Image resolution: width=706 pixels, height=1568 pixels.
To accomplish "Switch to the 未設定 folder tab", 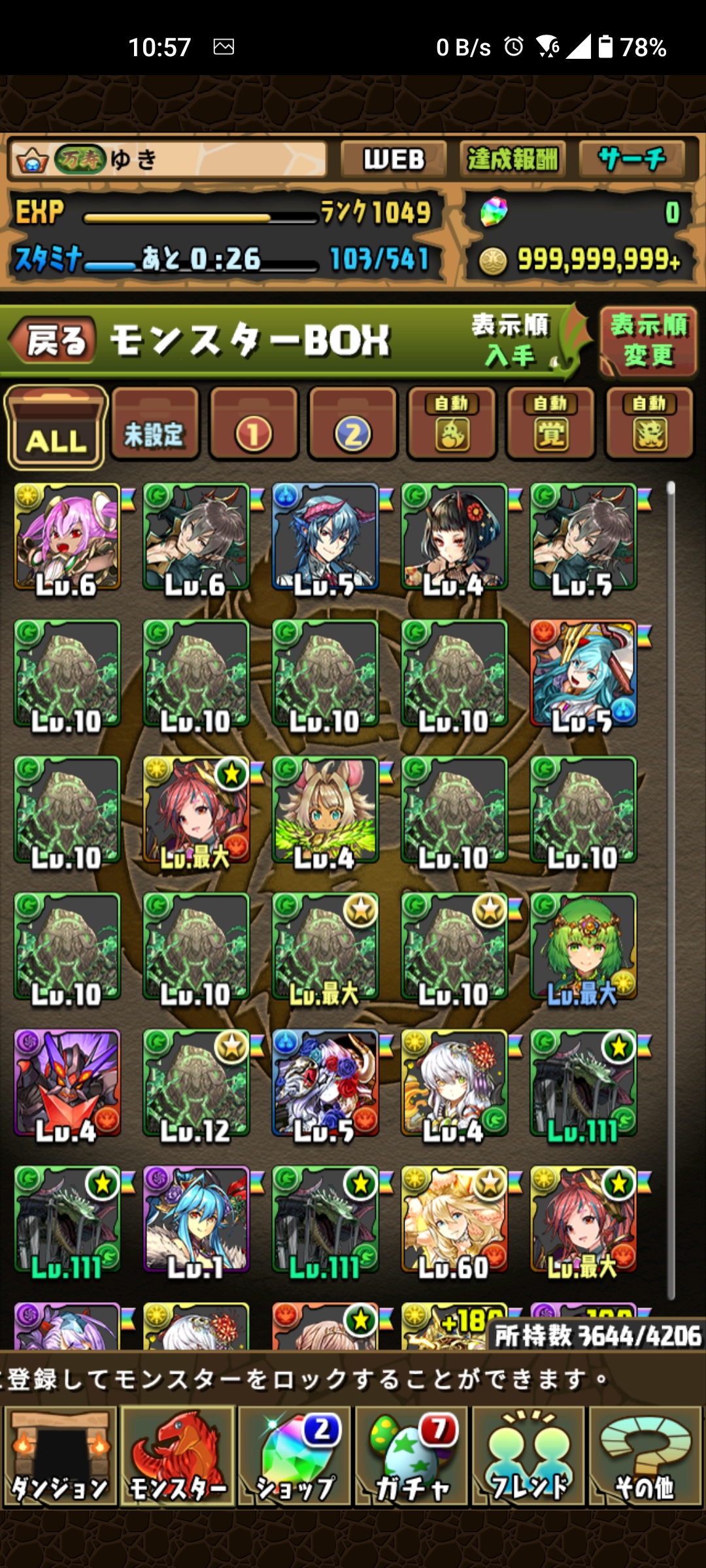I will (155, 425).
